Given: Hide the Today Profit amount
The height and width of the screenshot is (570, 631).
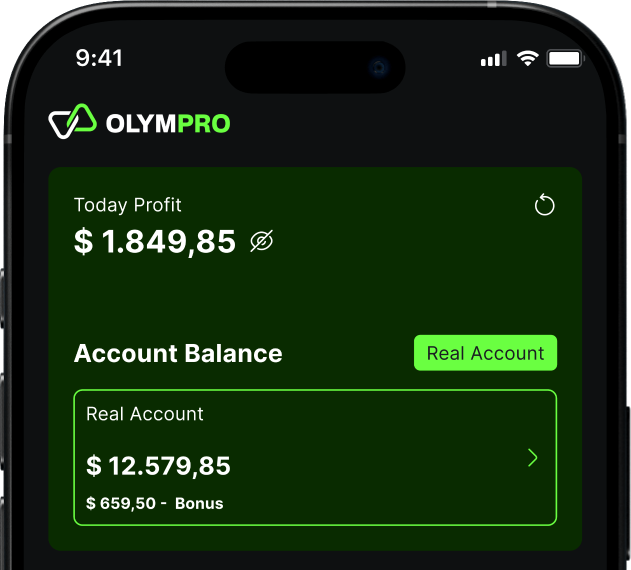Looking at the screenshot, I should (262, 241).
